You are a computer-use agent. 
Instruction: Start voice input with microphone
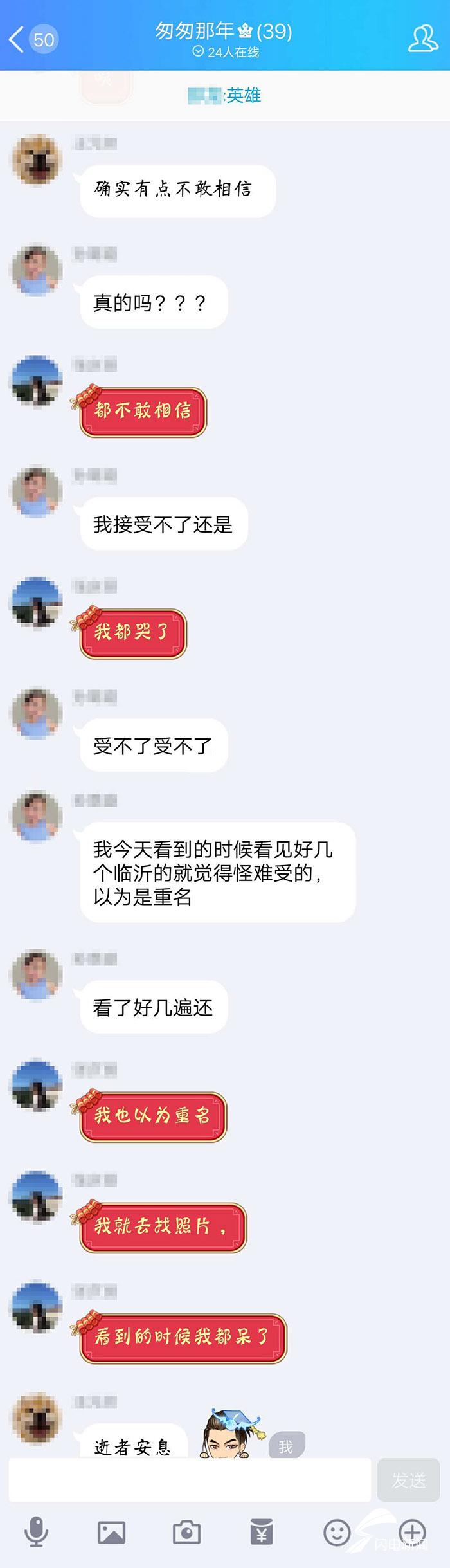tap(36, 1532)
